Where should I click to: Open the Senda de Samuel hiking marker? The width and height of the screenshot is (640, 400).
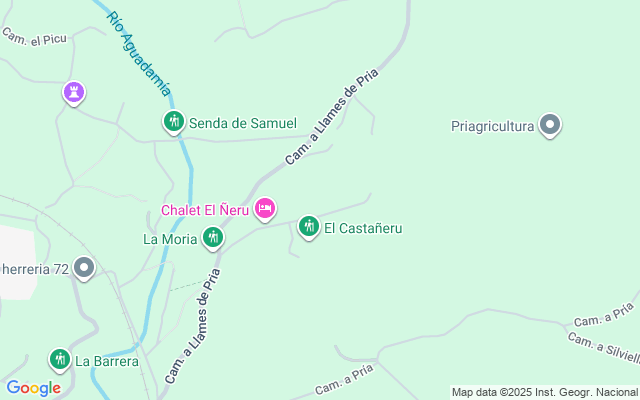pos(174,122)
